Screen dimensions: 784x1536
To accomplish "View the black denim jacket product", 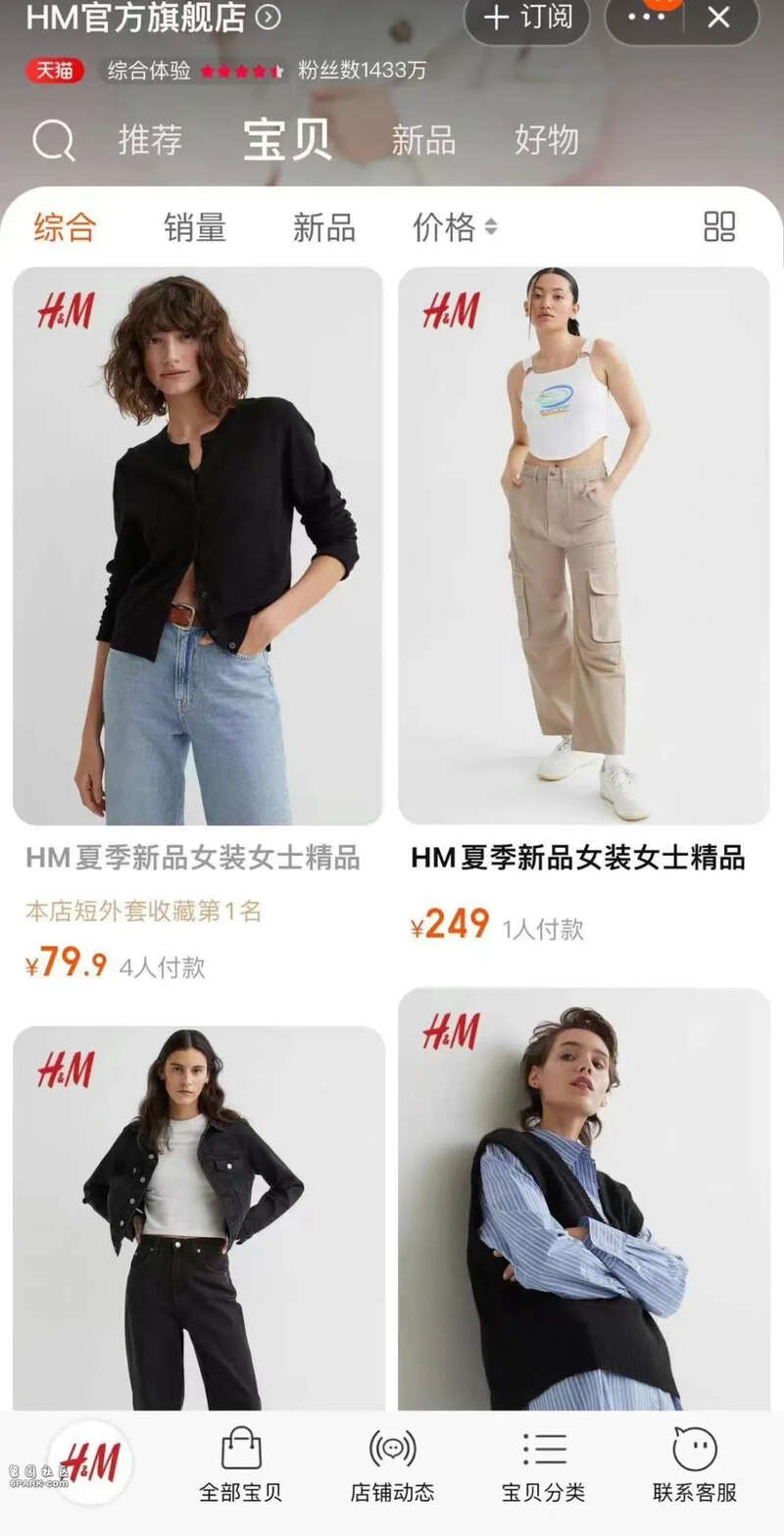I will [x=198, y=1218].
